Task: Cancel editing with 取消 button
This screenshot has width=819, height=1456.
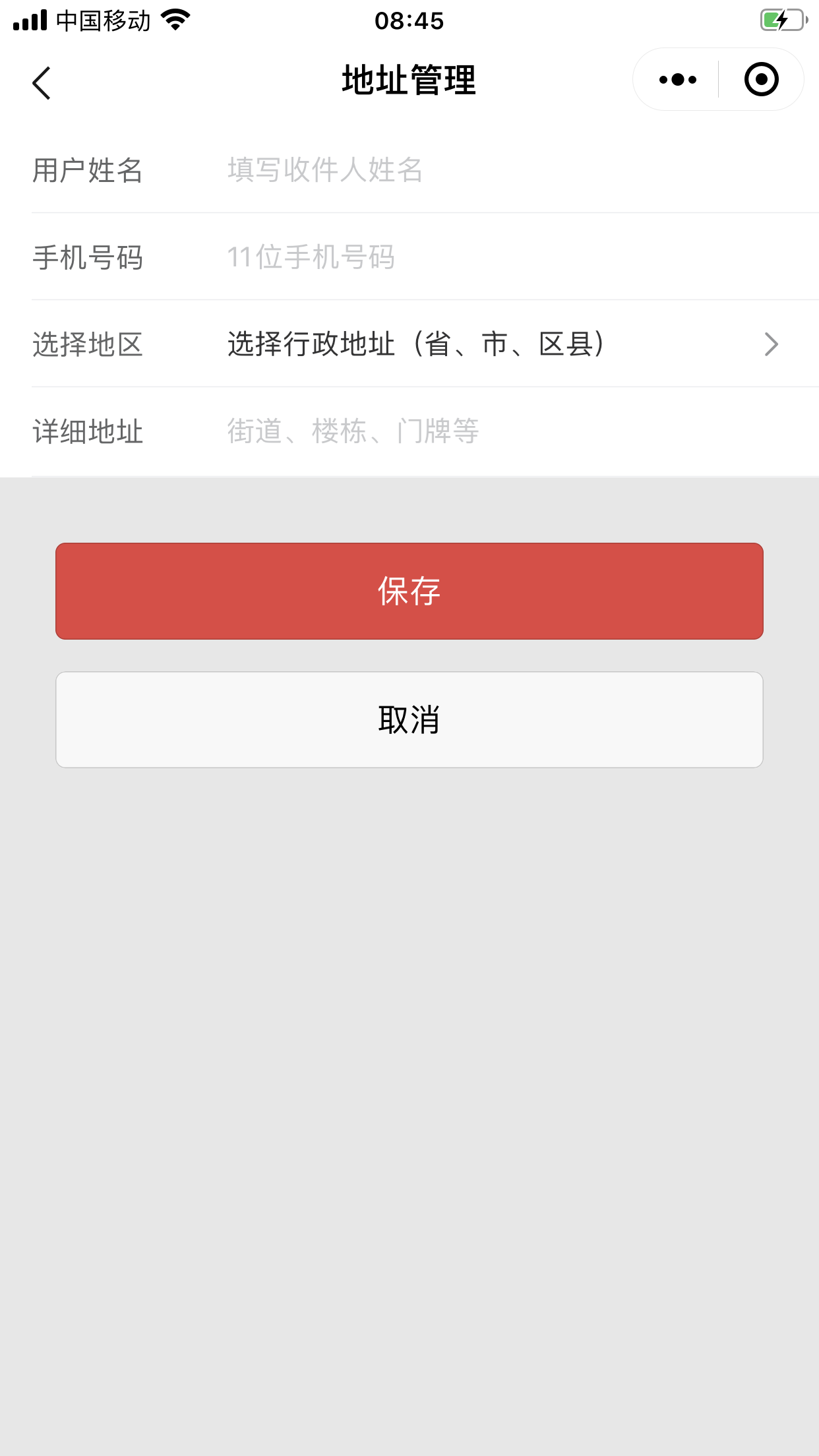Action: 409,719
